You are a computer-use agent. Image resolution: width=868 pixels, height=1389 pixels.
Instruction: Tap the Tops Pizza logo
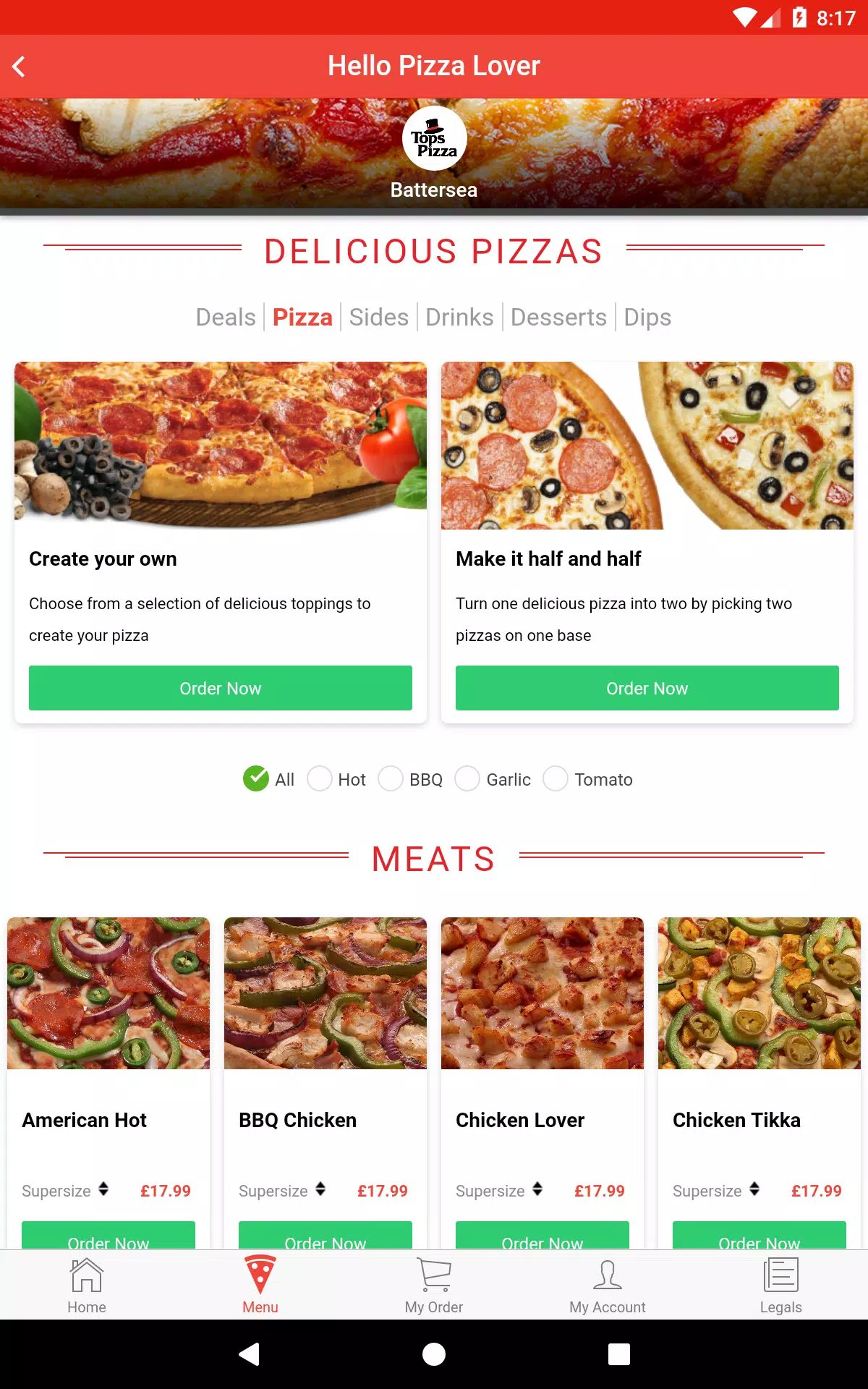pos(433,138)
